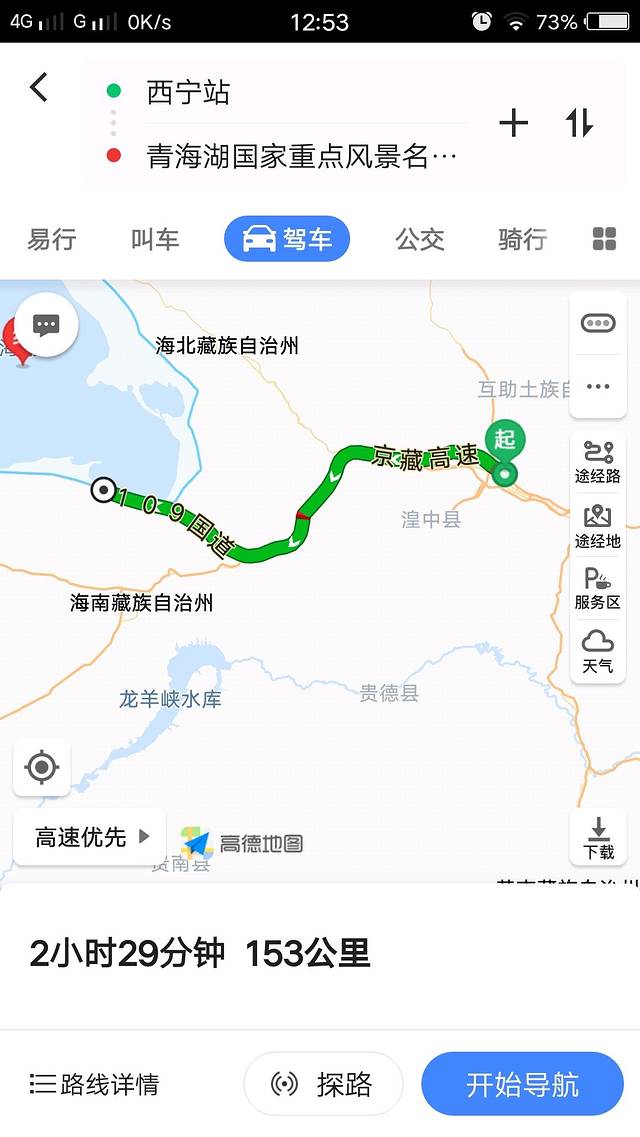
Task: Start navigation with 开始导航
Action: coord(522,1084)
